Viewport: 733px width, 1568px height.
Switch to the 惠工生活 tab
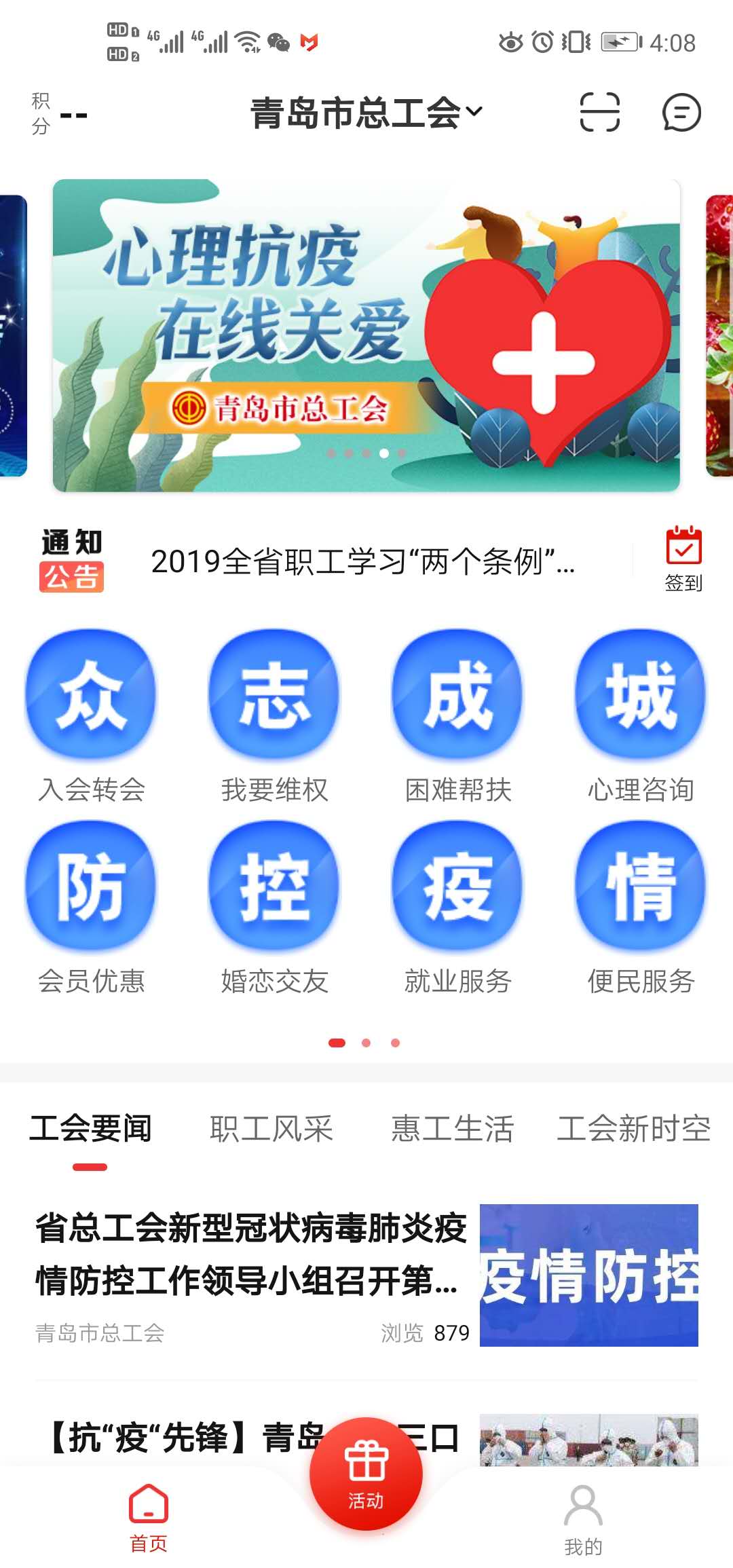click(x=453, y=1129)
